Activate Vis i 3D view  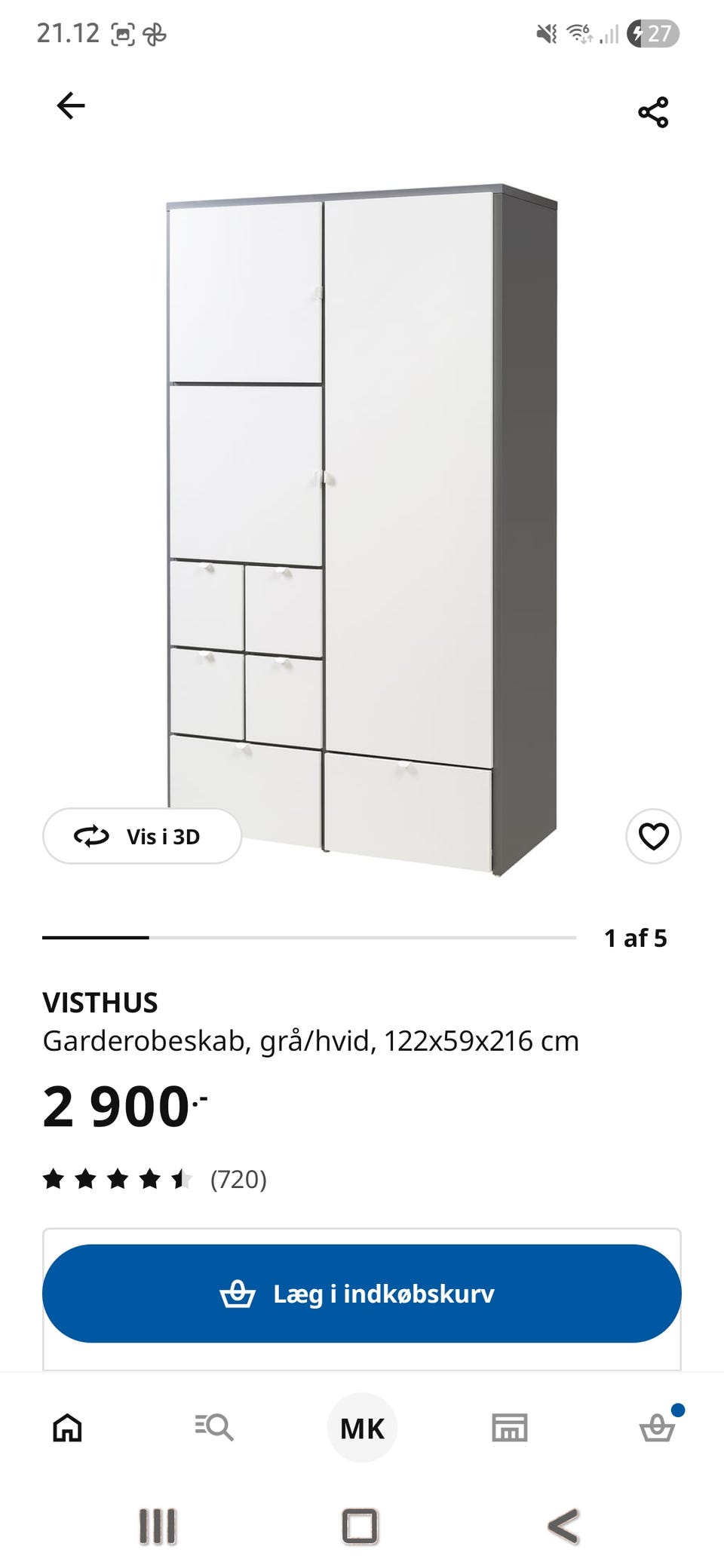(142, 836)
